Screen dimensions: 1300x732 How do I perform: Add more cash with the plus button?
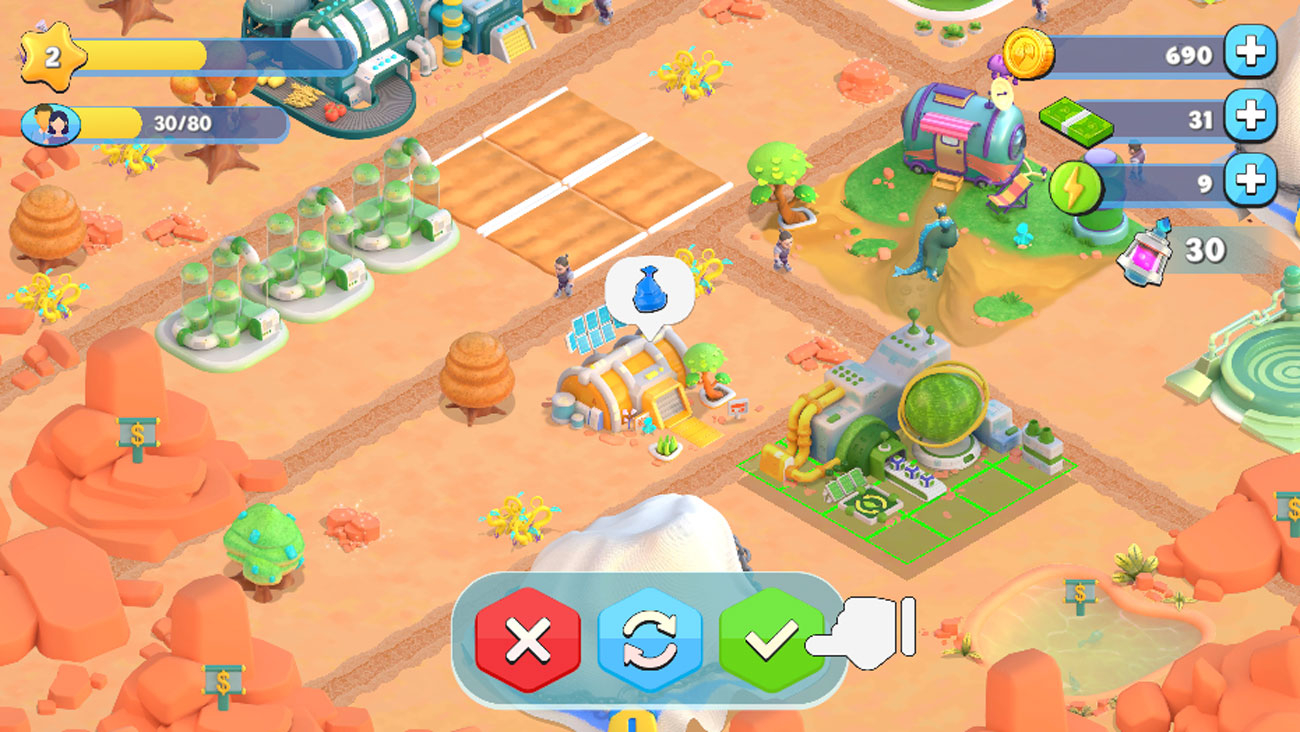1250,117
